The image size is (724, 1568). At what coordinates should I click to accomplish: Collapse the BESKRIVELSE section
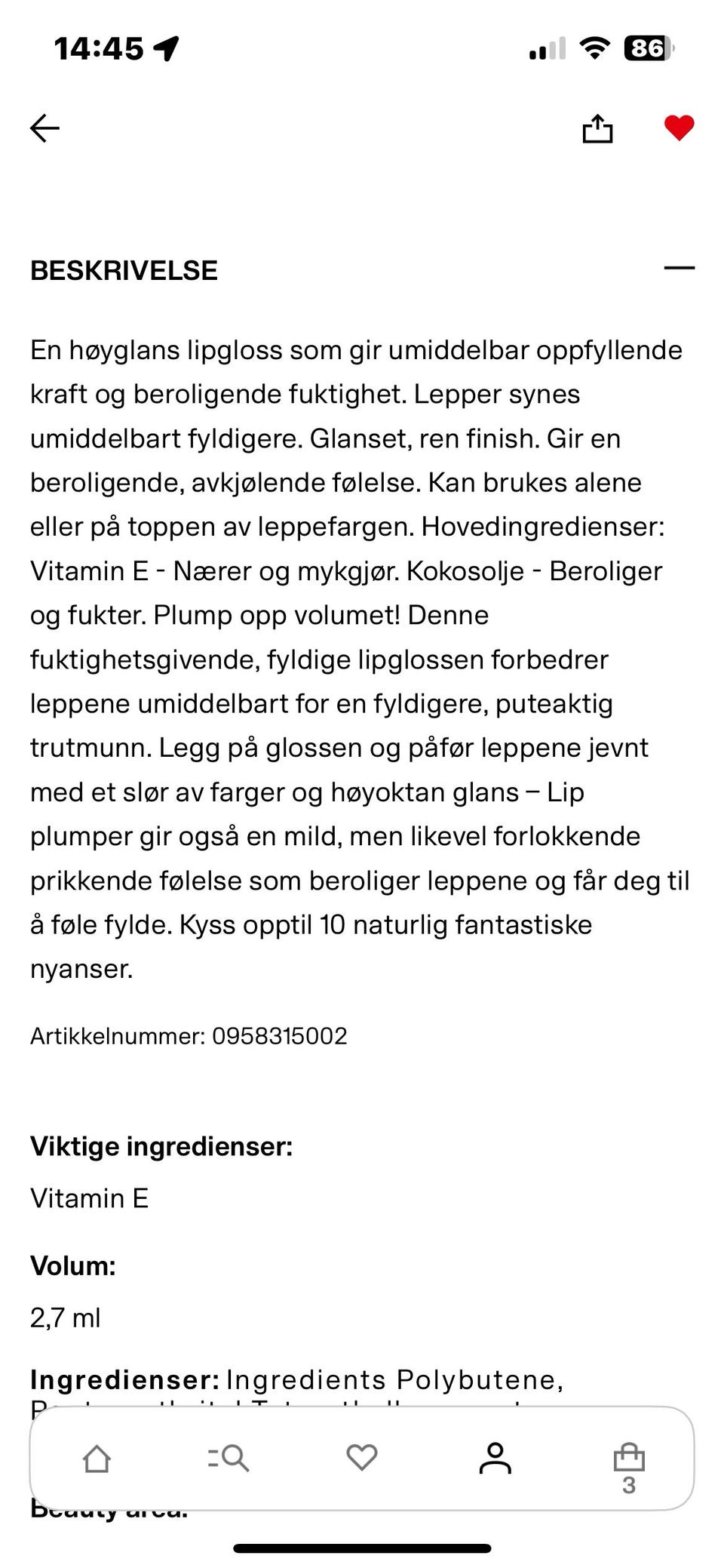680,268
